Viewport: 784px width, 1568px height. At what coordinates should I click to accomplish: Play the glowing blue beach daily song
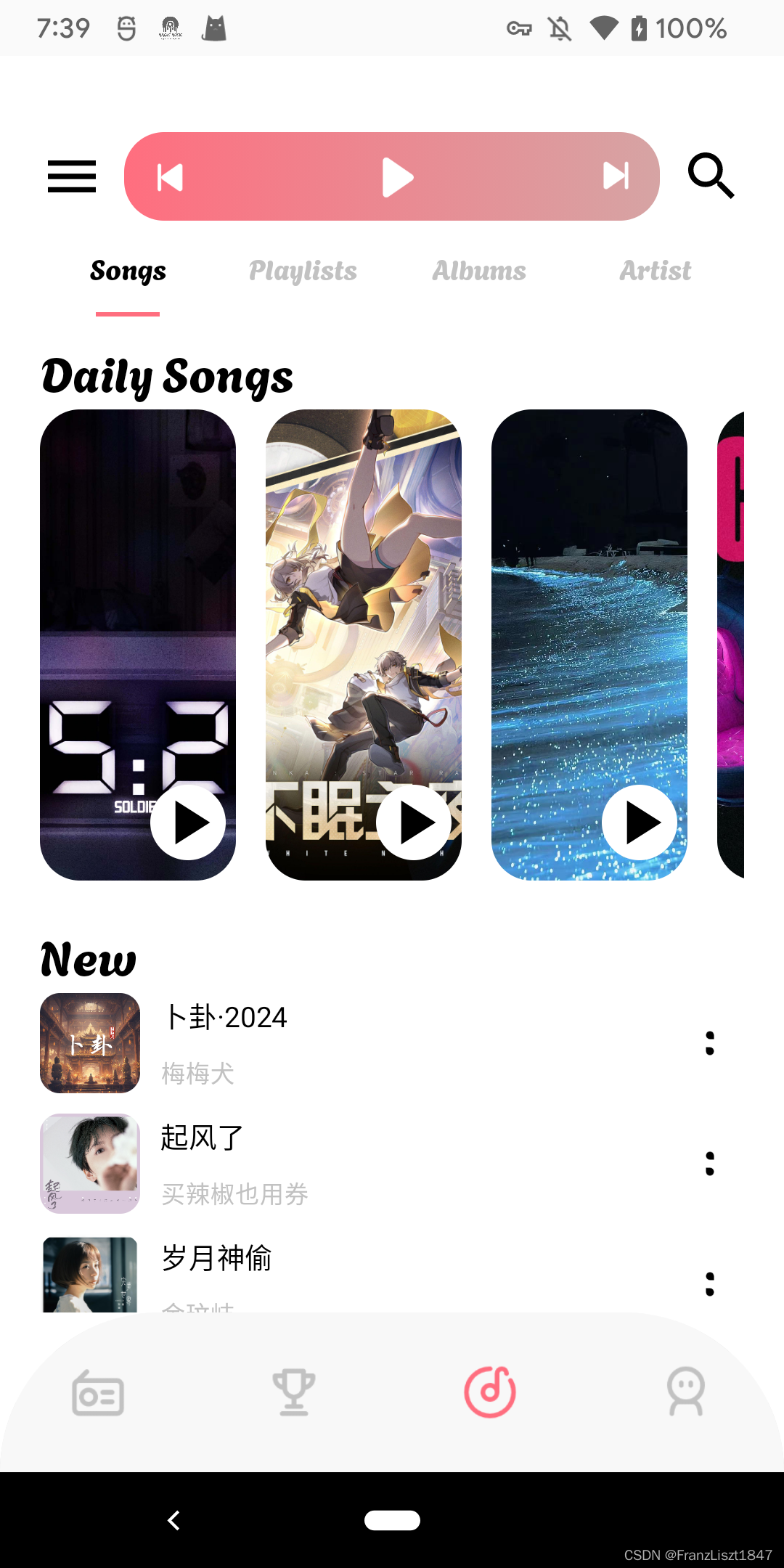[x=640, y=822]
